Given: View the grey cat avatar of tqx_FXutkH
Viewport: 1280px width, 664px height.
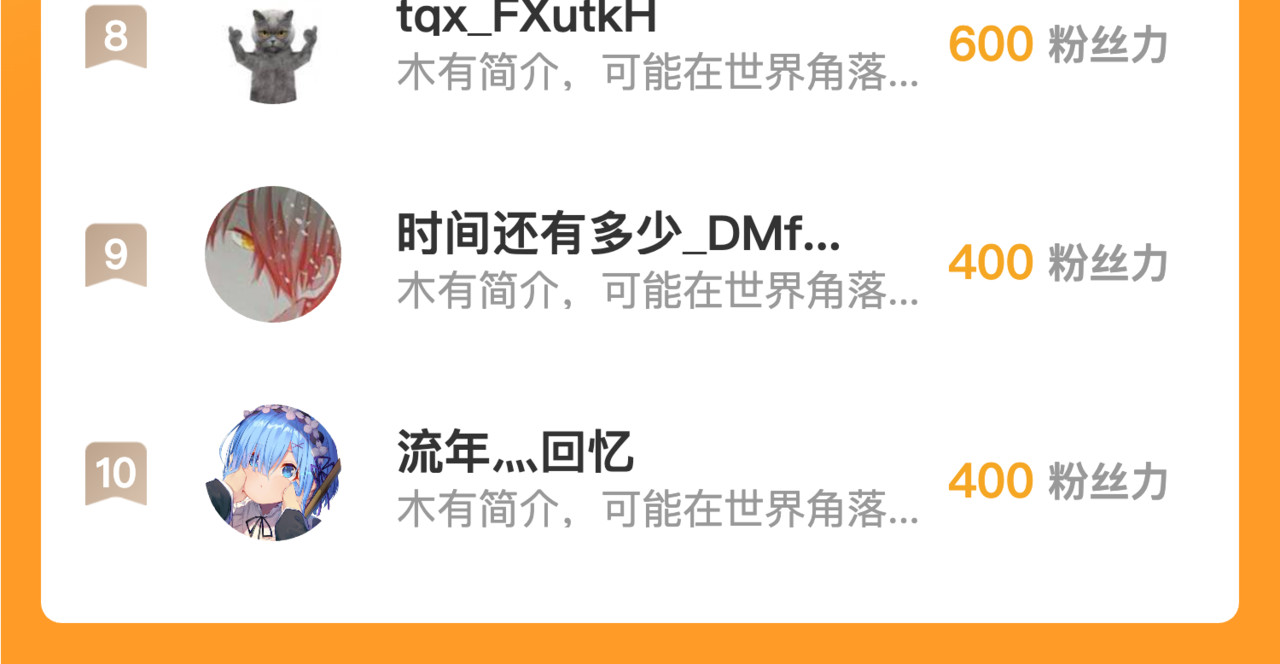Looking at the screenshot, I should tap(273, 52).
